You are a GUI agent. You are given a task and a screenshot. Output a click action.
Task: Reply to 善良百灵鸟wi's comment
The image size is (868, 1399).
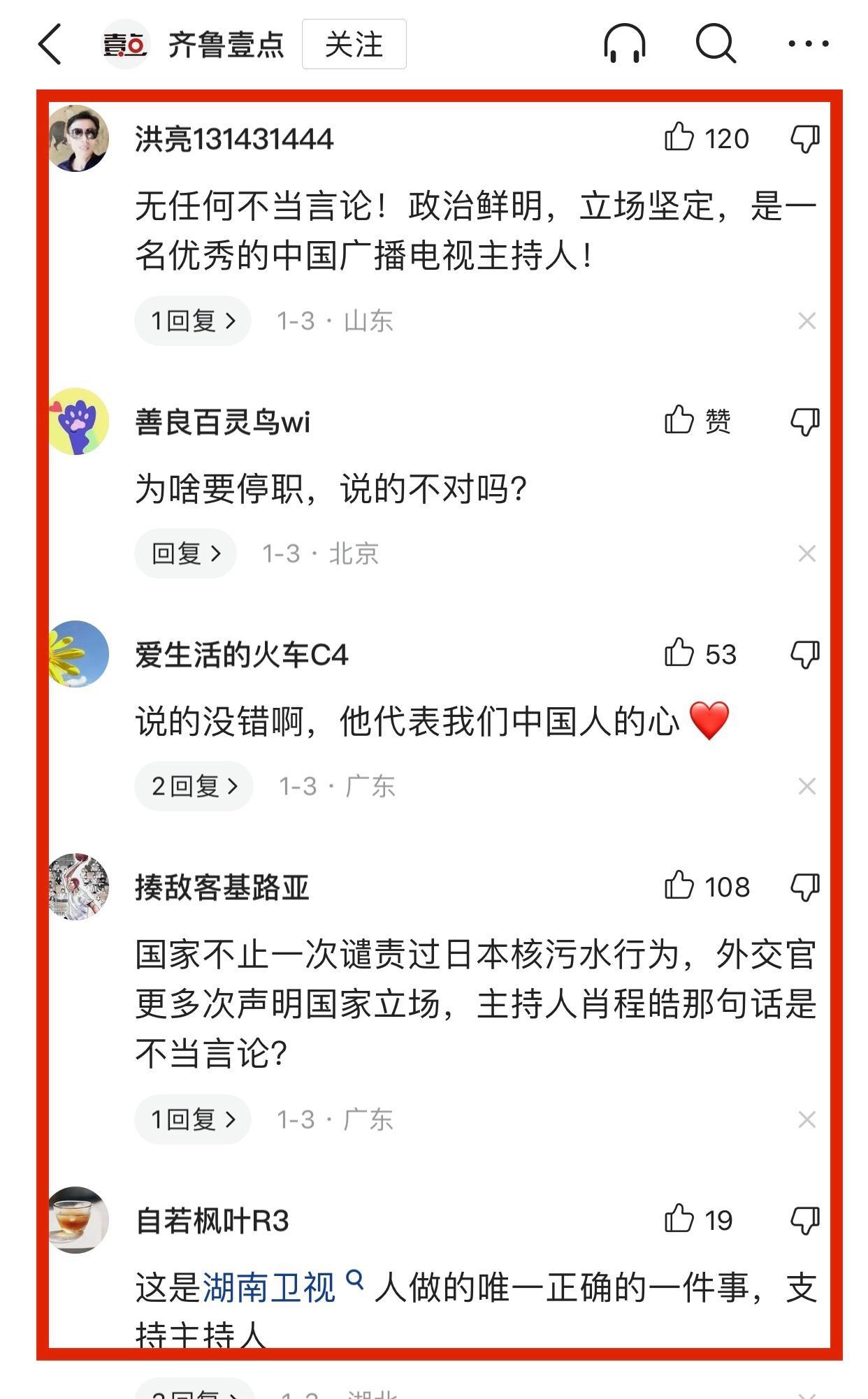pyautogui.click(x=186, y=553)
